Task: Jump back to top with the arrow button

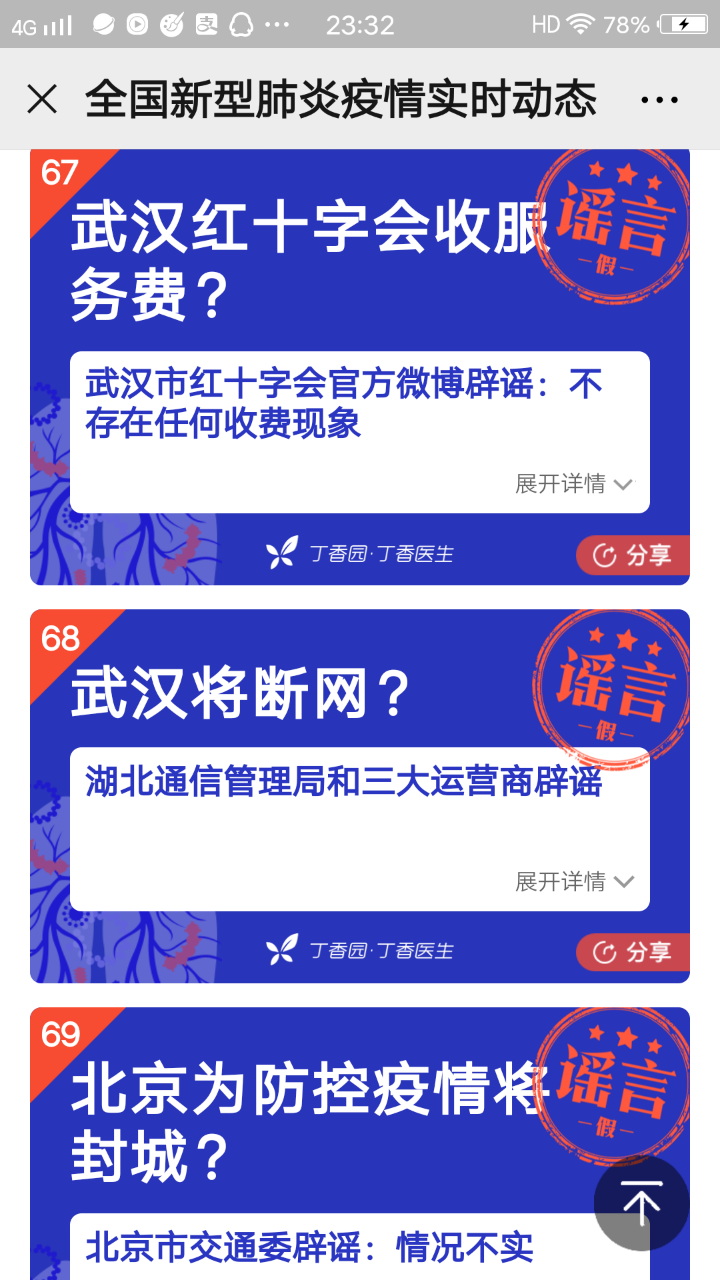Action: click(x=641, y=1203)
